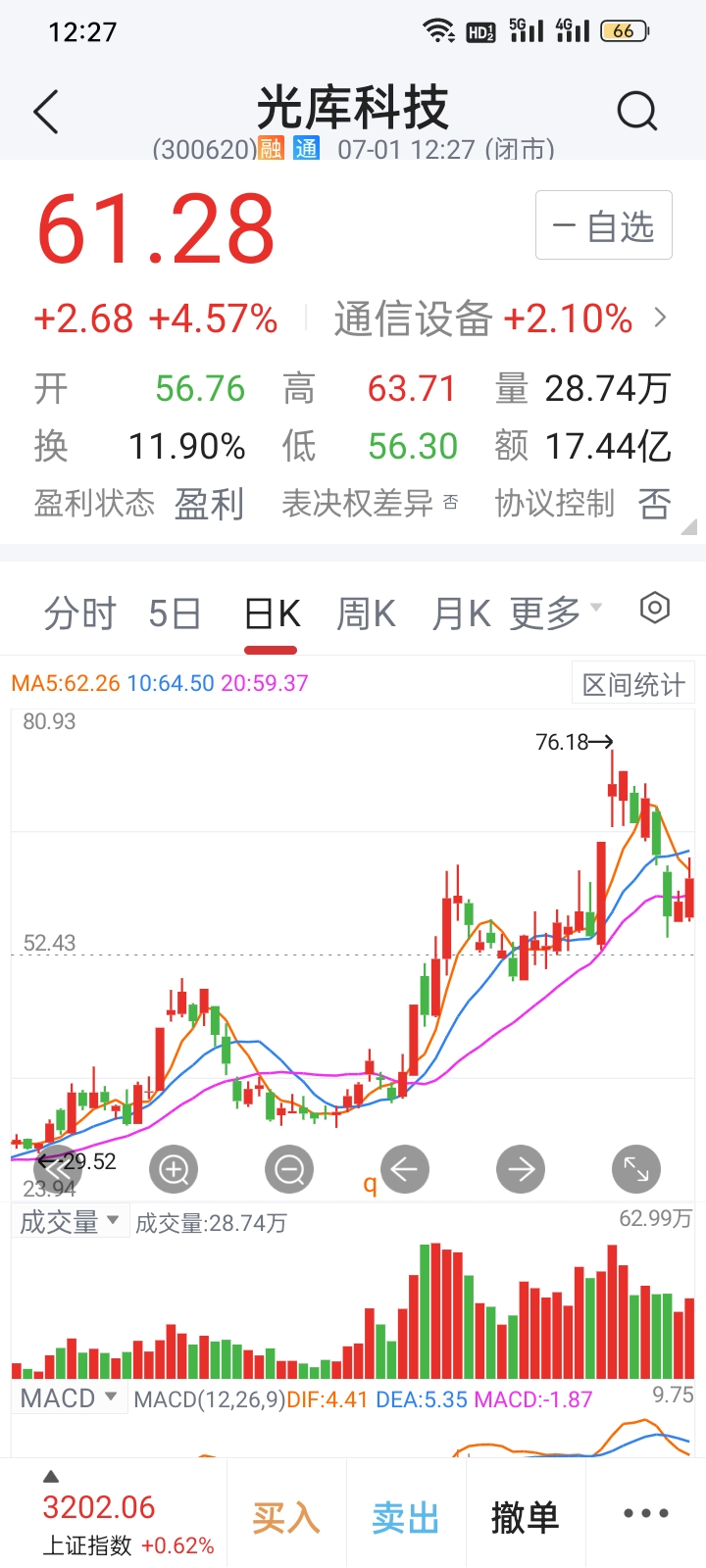Open 区间统计 interval statistics

pos(632,683)
